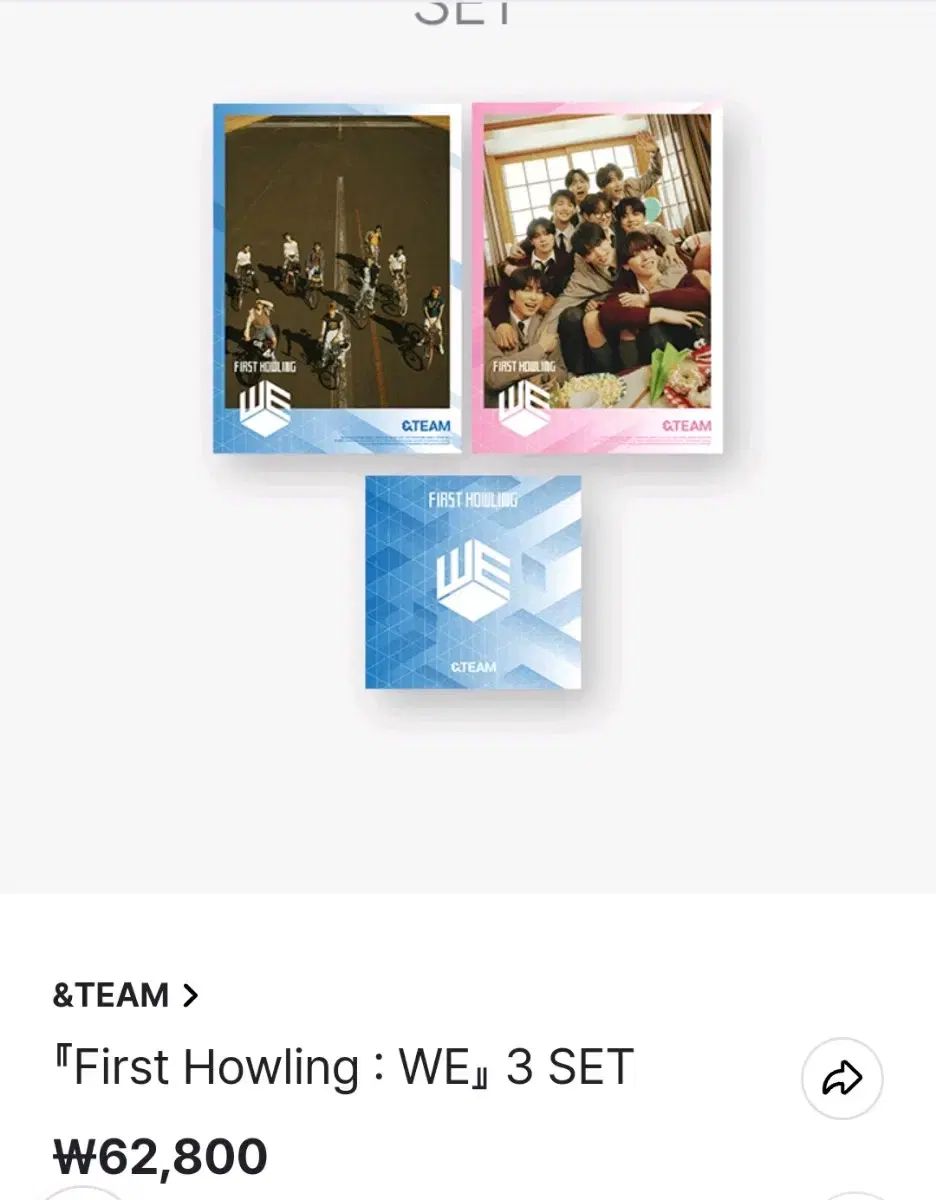Share the First Howling : WE set
This screenshot has height=1200, width=936.
[842, 1078]
